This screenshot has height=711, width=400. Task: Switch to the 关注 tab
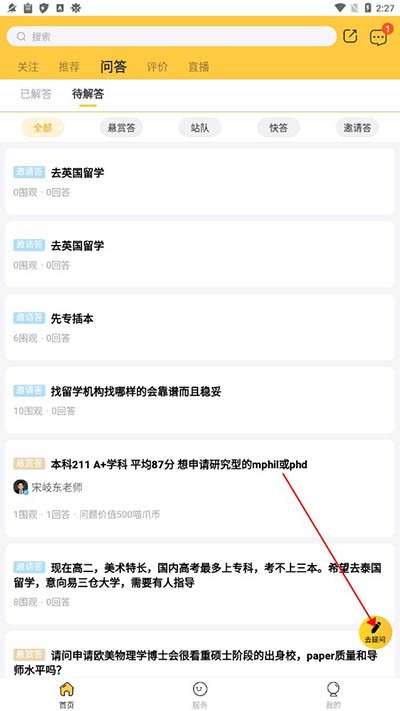pos(28,67)
